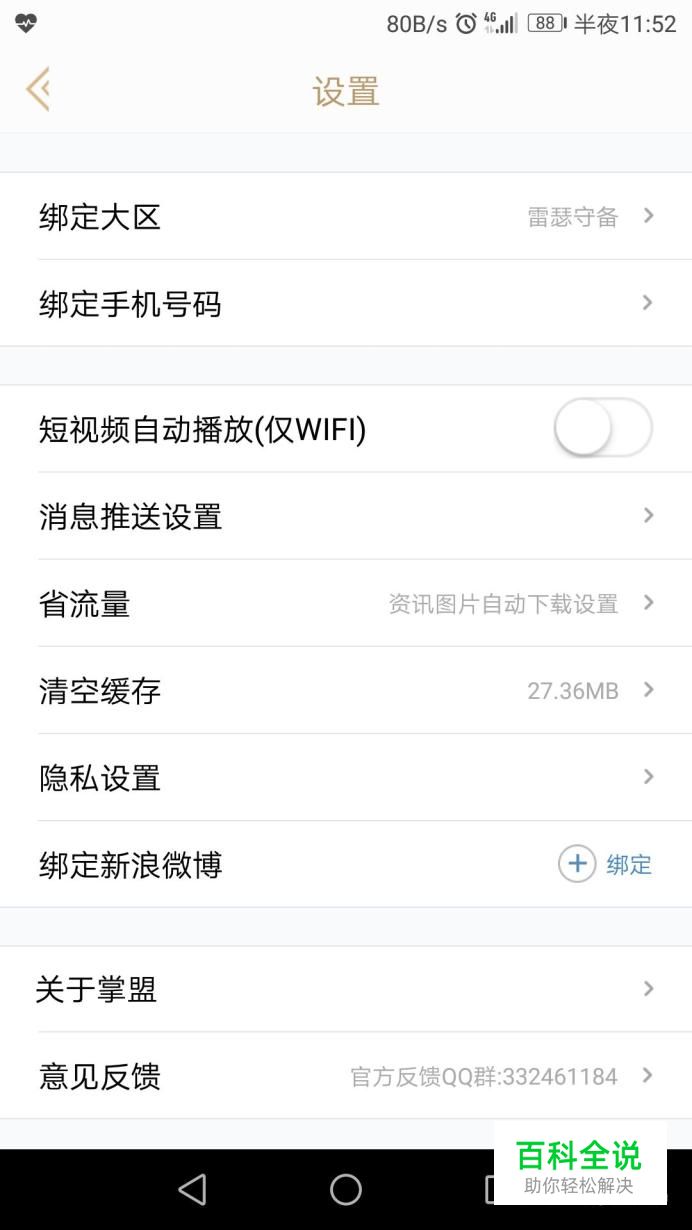
Task: Toggle 短视频自动播放(仅WIFI) switch
Action: [x=603, y=429]
